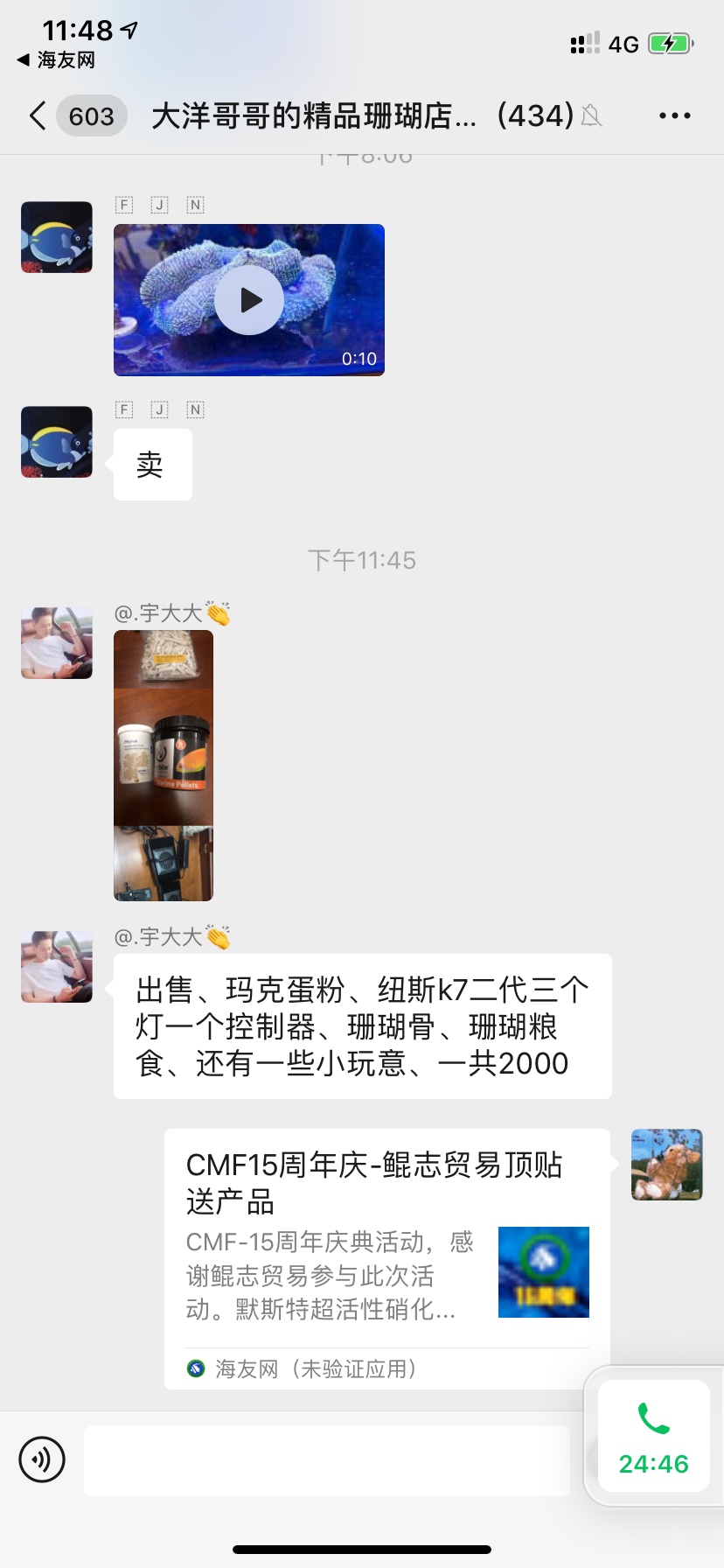Image resolution: width=724 pixels, height=1568 pixels.
Task: Tap the message text field
Action: 326,1460
